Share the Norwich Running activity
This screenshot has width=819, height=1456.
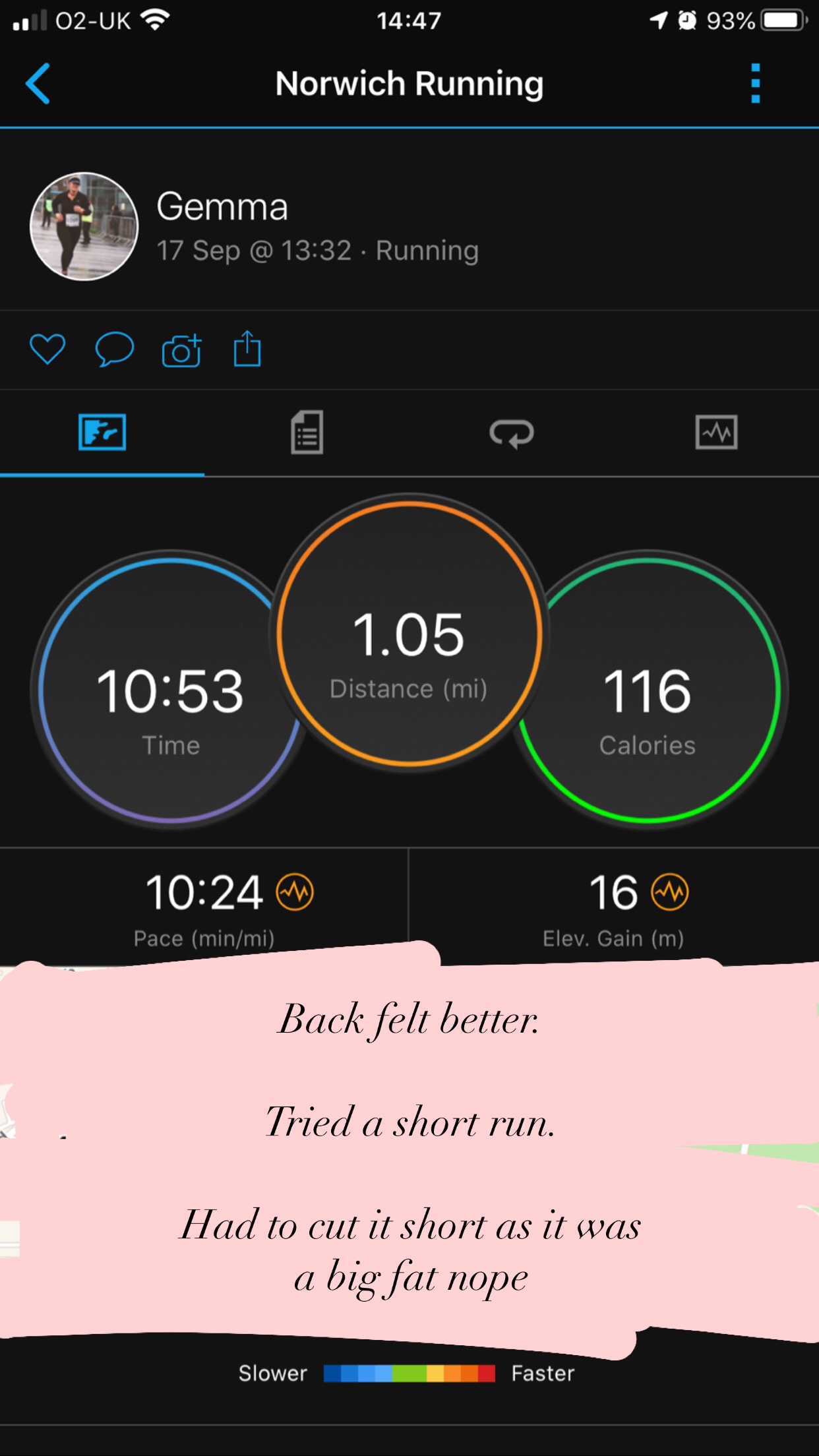tap(247, 349)
